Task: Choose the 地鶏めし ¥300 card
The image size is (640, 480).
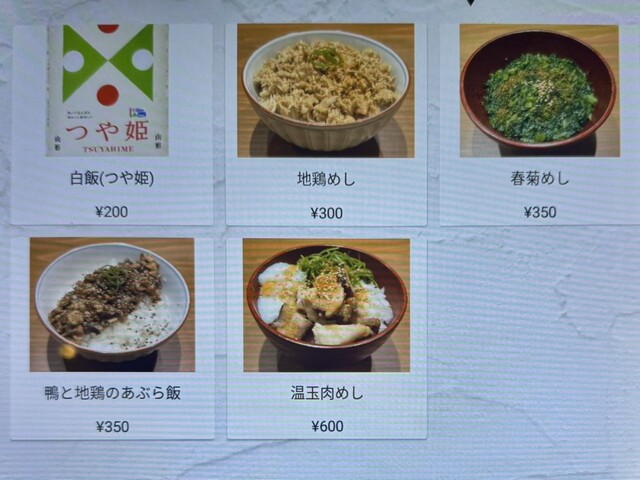Action: (326, 125)
